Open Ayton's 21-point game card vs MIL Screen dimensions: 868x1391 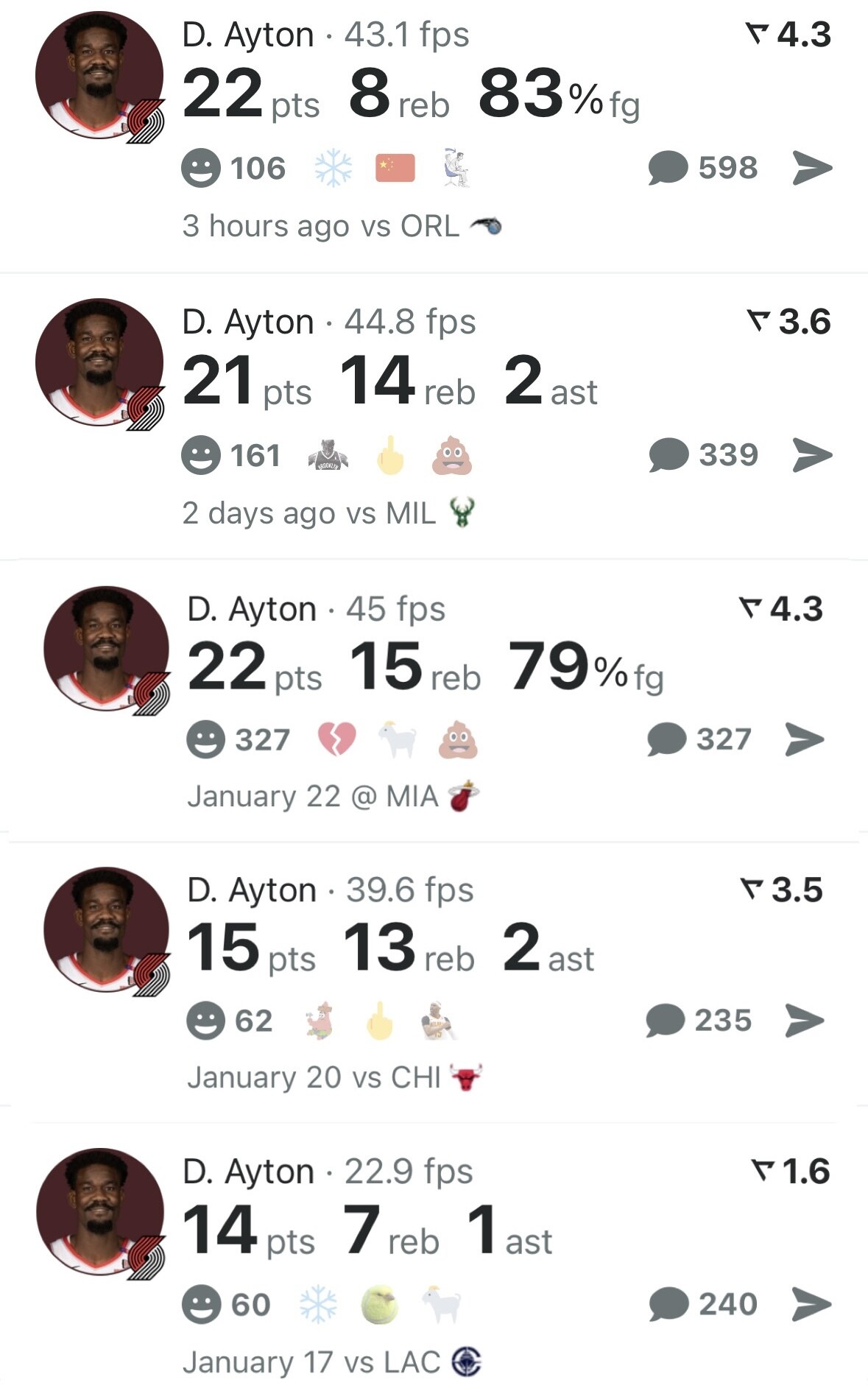pos(390,380)
